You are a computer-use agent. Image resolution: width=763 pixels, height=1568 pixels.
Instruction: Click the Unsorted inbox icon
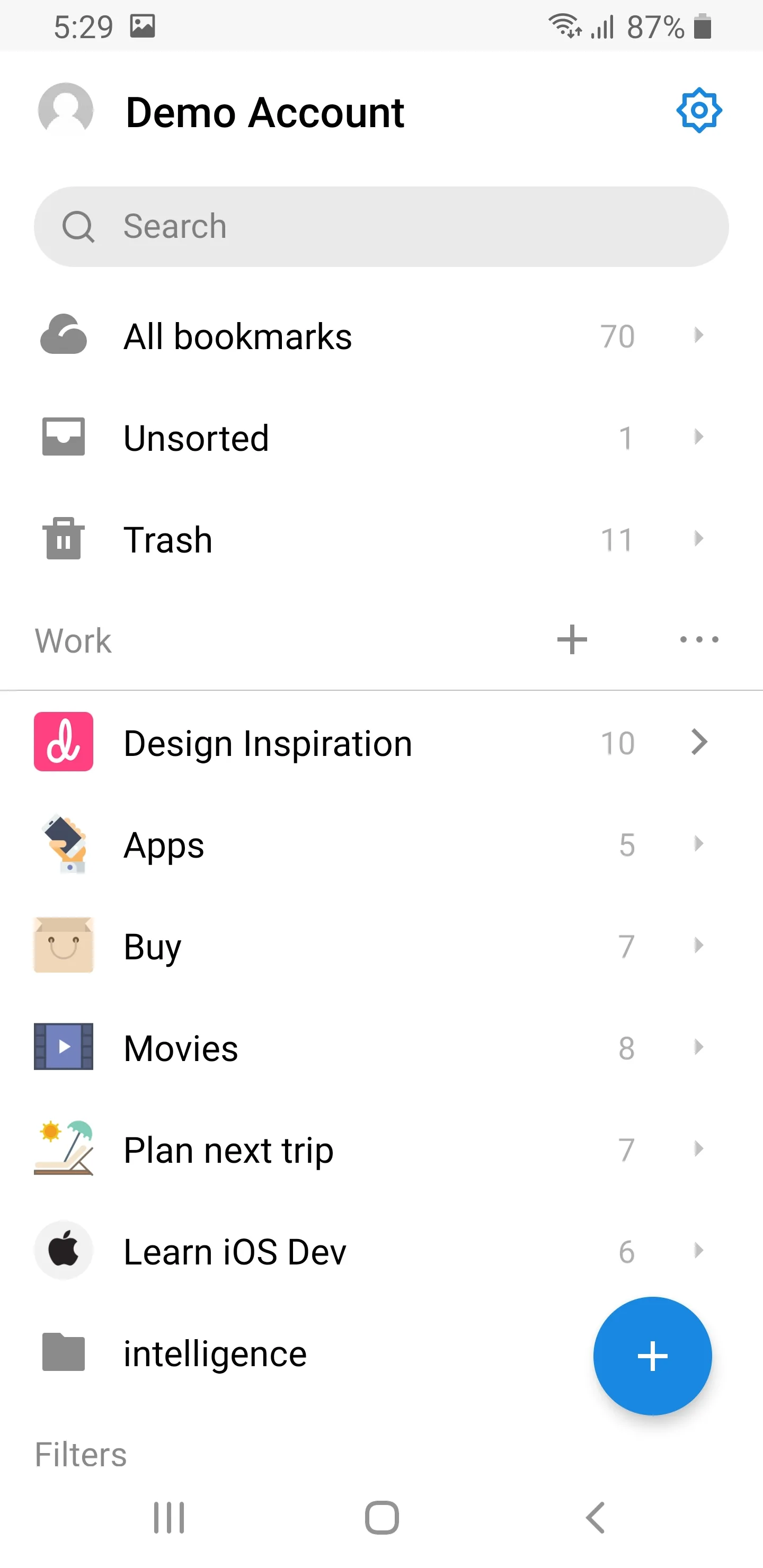[x=64, y=437]
